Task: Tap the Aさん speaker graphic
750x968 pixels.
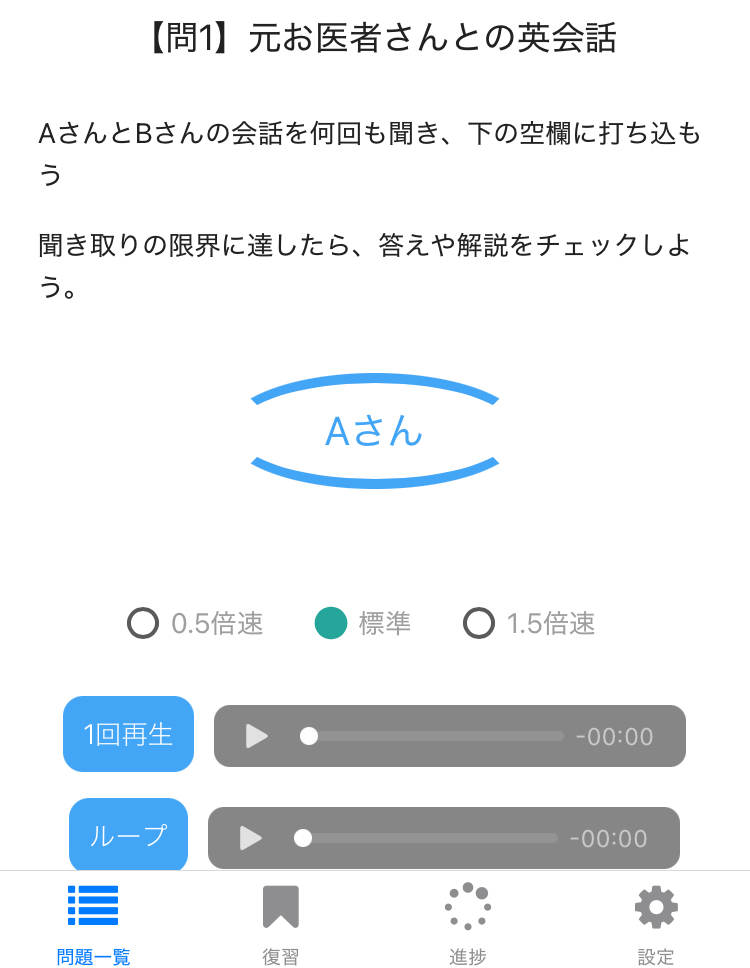Action: click(374, 428)
